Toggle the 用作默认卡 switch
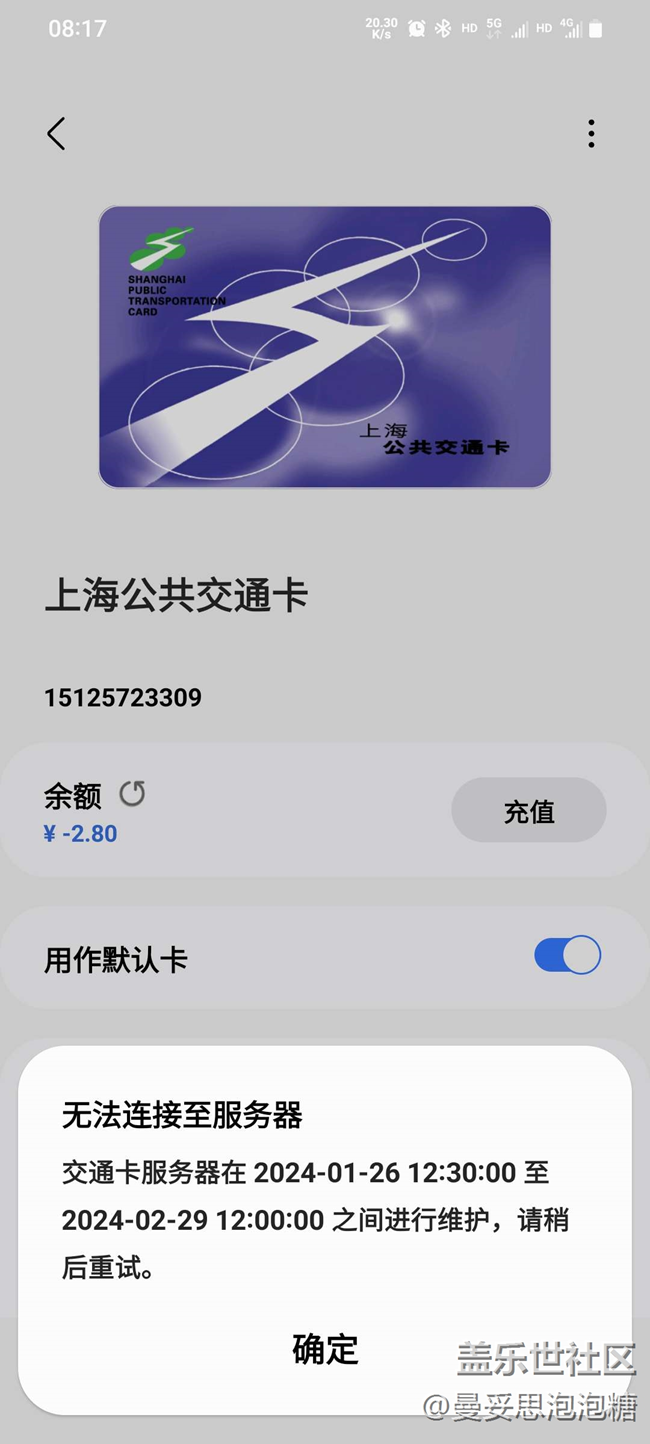The height and width of the screenshot is (1444, 650). pyautogui.click(x=568, y=955)
